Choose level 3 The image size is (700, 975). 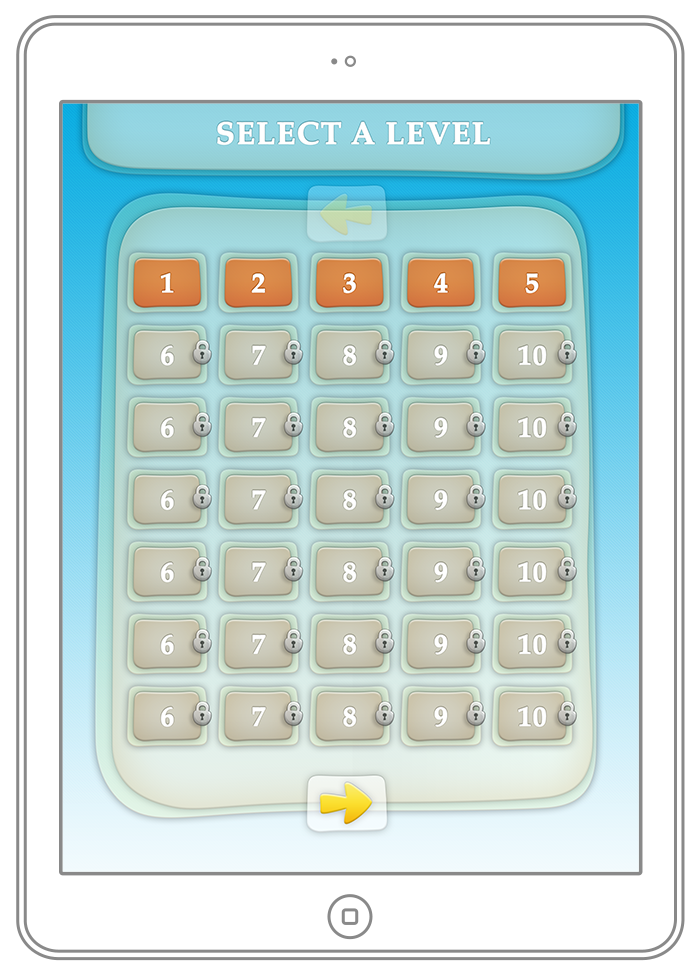click(349, 283)
